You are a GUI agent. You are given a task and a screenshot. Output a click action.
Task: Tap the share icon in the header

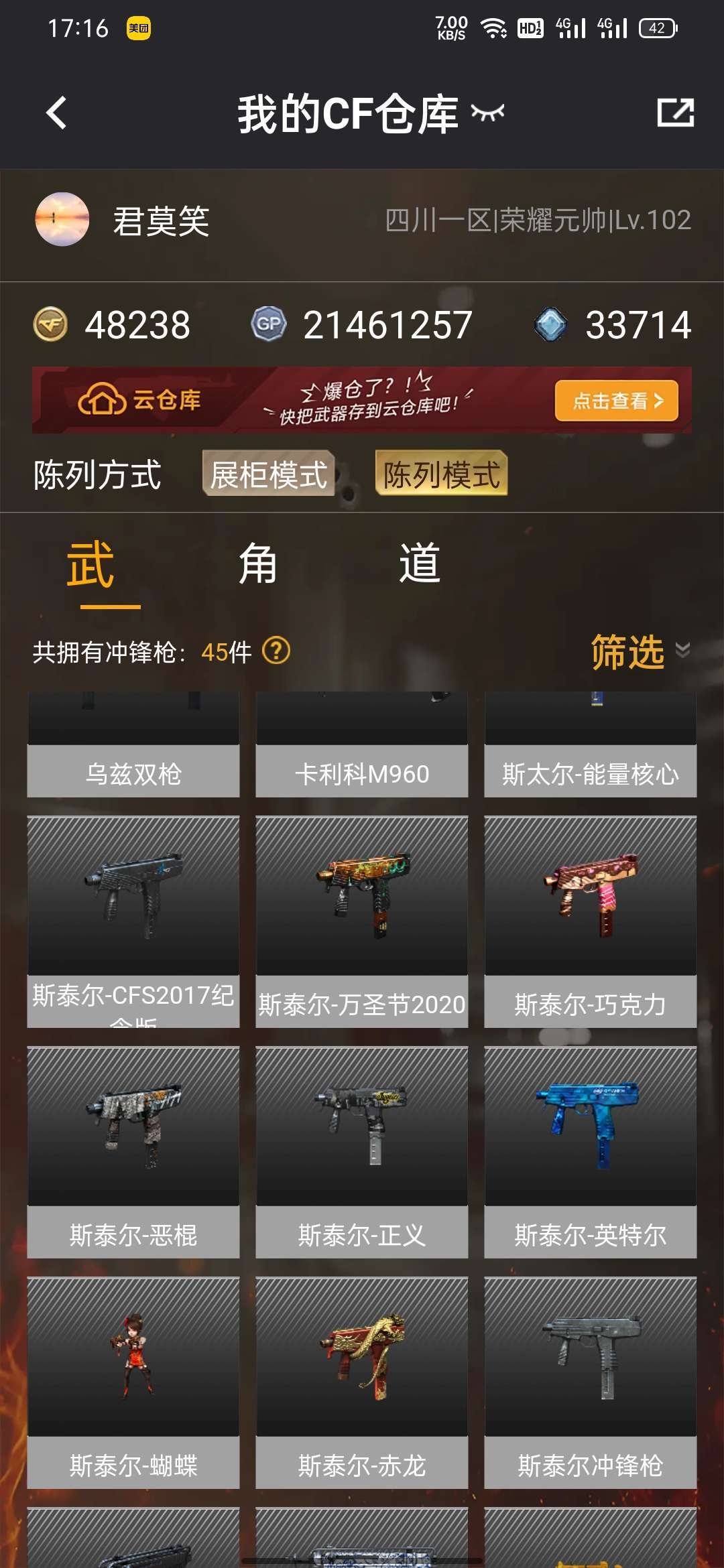pos(675,113)
